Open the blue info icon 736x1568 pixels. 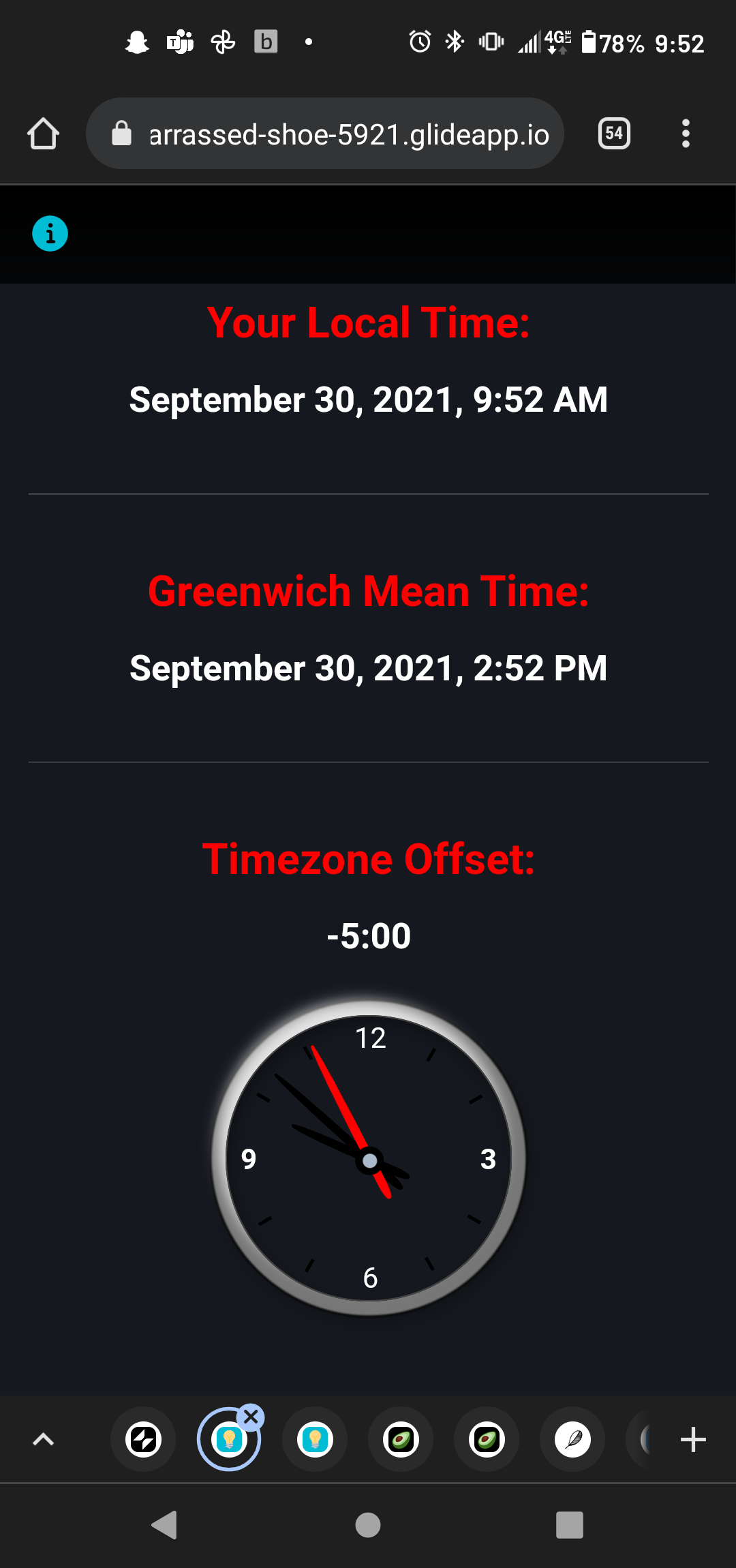(x=50, y=234)
